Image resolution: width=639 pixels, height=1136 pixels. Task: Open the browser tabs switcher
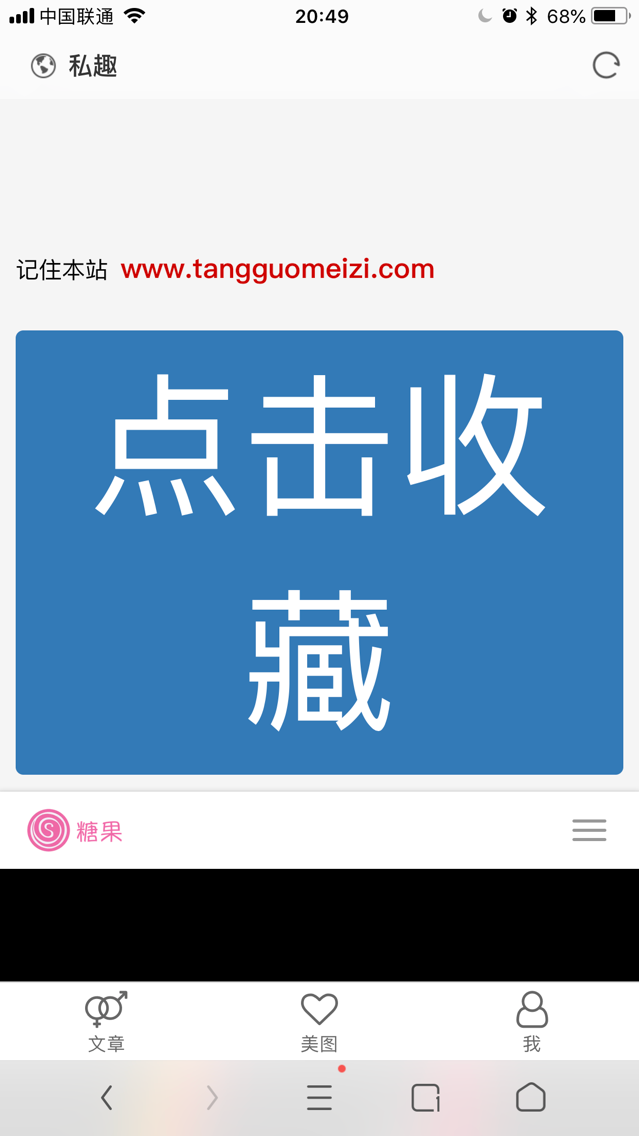coord(425,1098)
